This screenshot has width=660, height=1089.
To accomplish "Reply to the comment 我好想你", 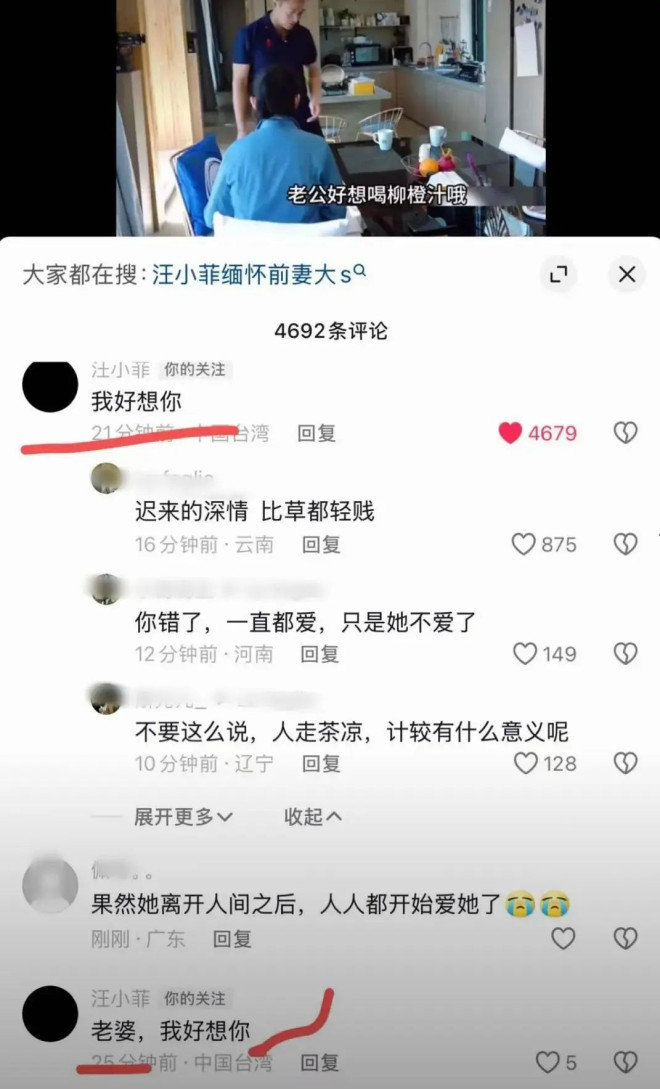I will pos(316,433).
